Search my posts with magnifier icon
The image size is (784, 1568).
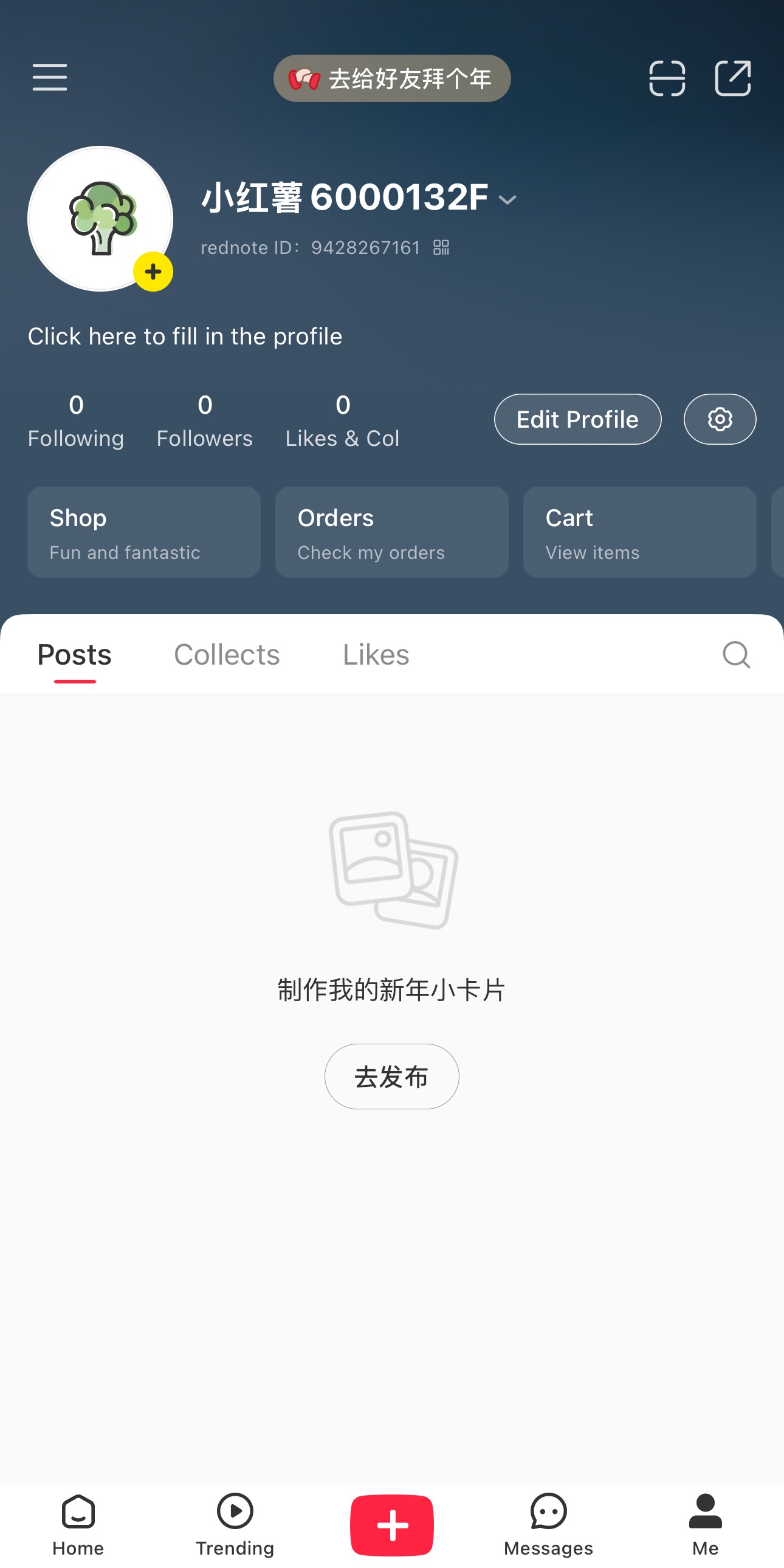click(736, 655)
